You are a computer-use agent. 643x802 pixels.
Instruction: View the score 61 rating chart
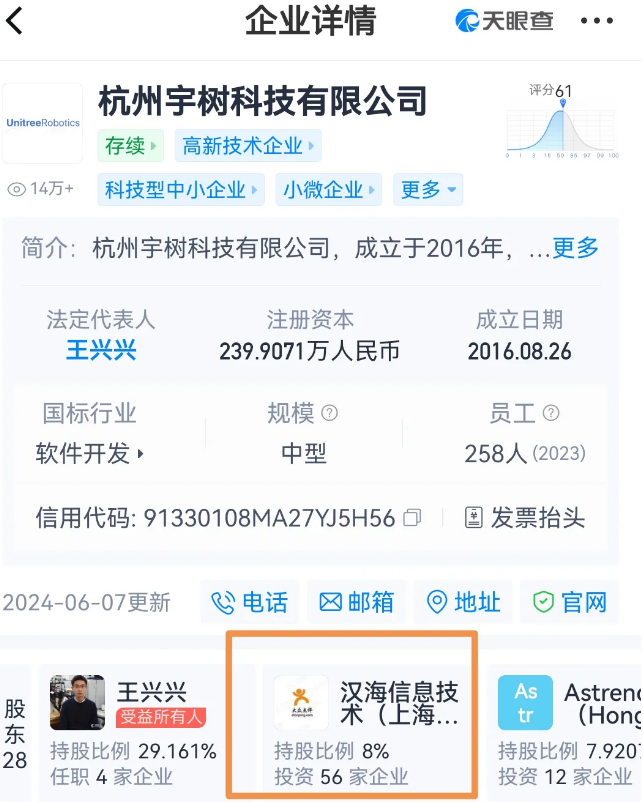tap(561, 125)
